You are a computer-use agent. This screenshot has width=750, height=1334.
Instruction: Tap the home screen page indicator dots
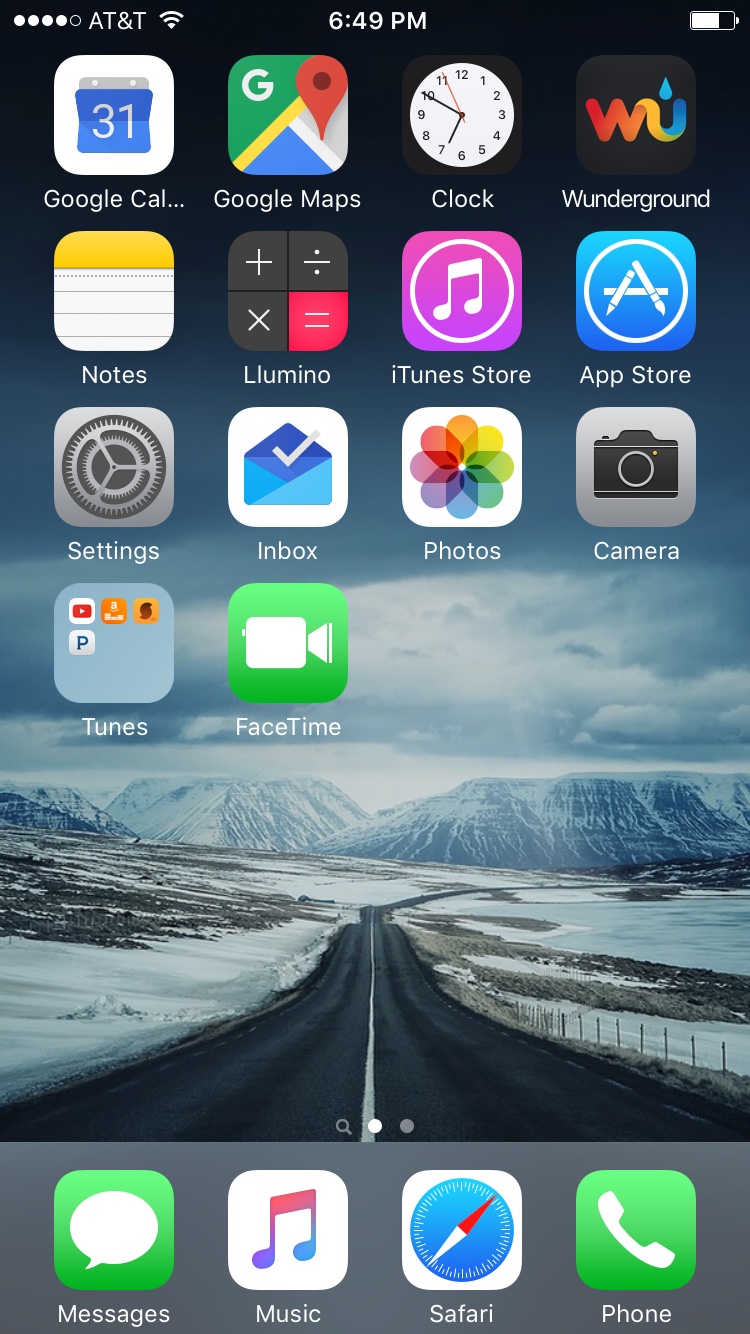click(x=375, y=1126)
